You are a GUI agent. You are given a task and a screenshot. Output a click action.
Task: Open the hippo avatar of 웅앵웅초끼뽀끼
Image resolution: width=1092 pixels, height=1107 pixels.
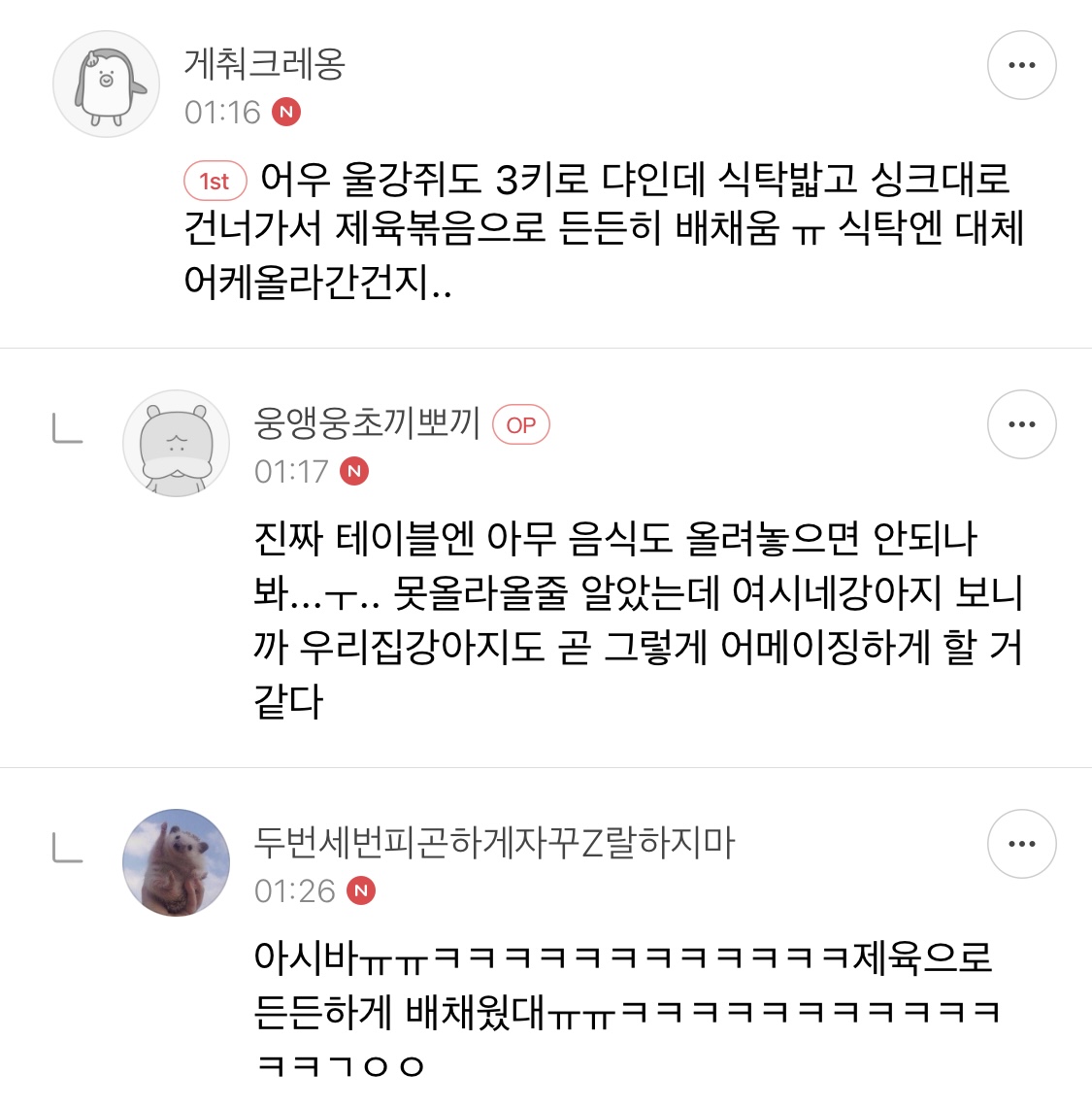tap(176, 443)
